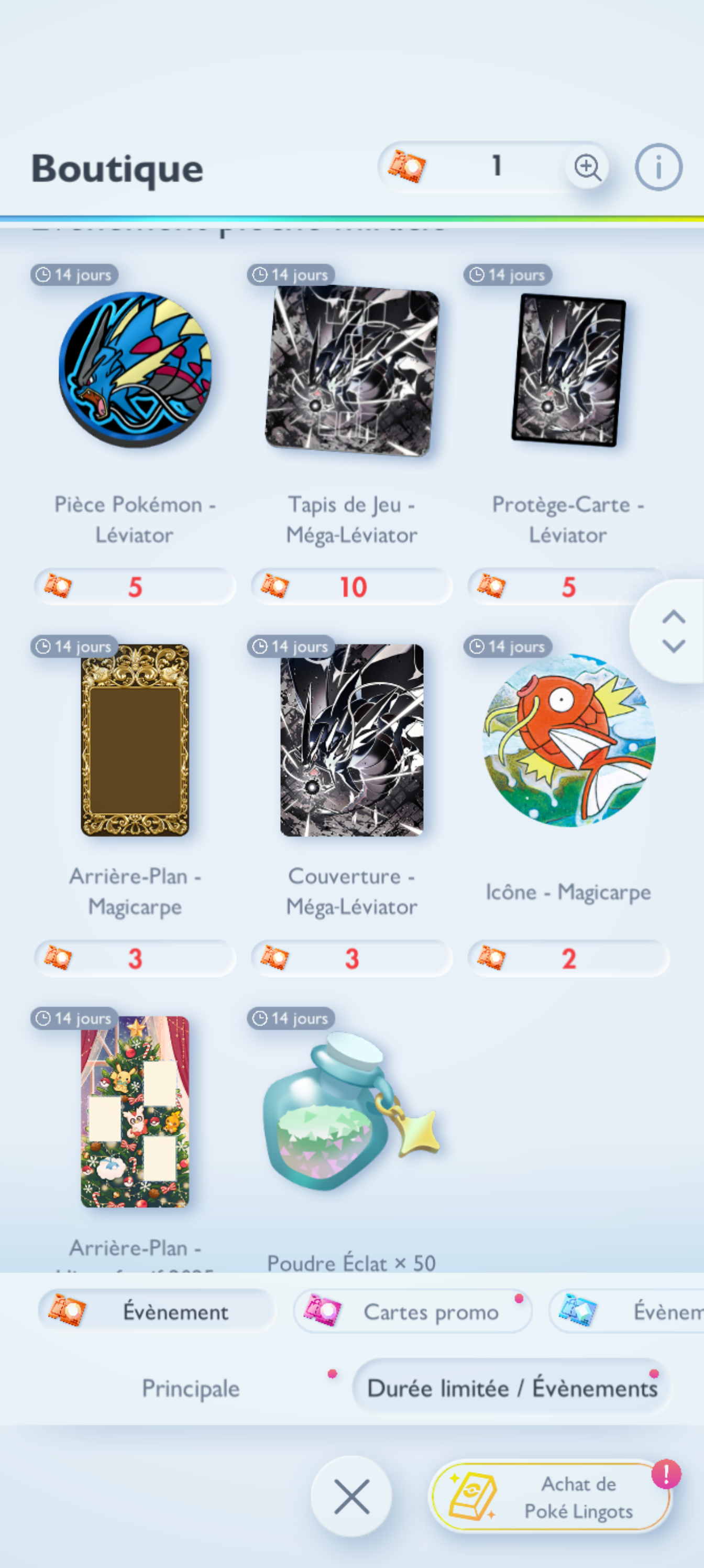
Task: Open Icône - Magicarpe item
Action: (x=568, y=740)
